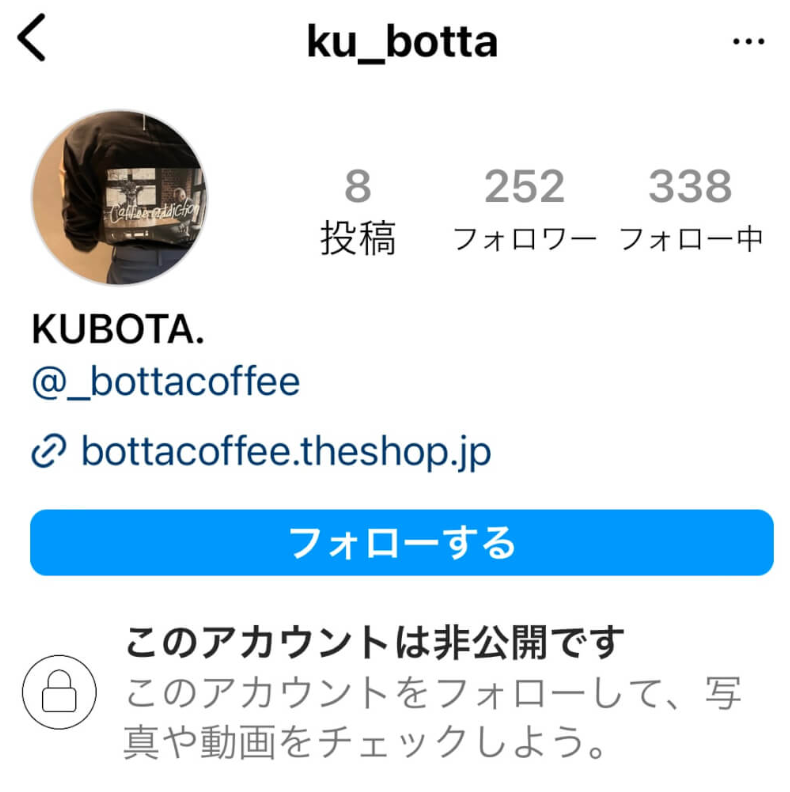Screen dimensions: 790x792
Task: Tap the フォローする follow button
Action: tap(401, 542)
